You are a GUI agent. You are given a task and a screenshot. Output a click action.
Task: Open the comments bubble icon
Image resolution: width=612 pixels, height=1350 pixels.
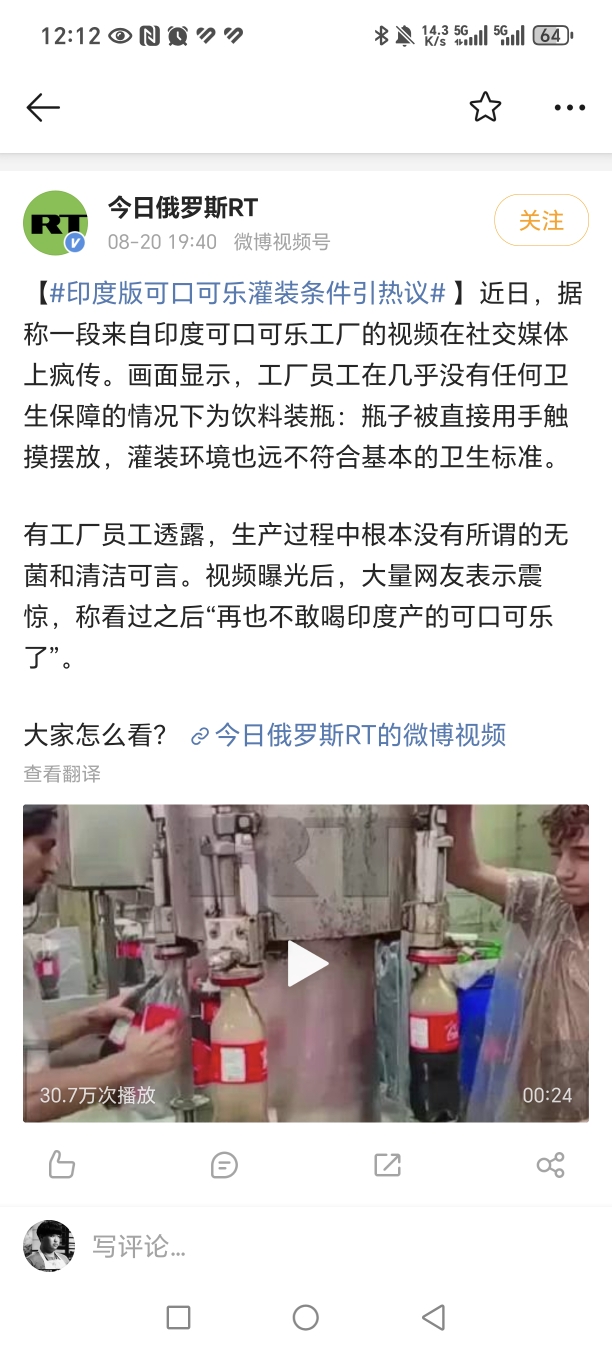[x=224, y=1164]
